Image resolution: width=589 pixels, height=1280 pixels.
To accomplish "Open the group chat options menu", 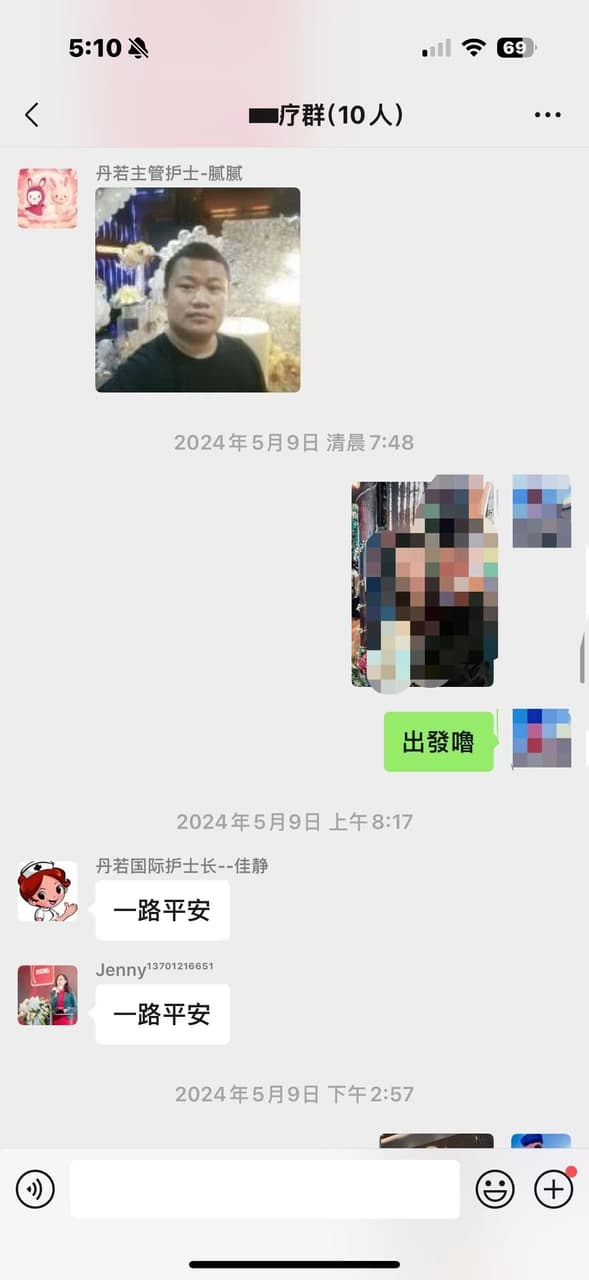I will [x=547, y=115].
